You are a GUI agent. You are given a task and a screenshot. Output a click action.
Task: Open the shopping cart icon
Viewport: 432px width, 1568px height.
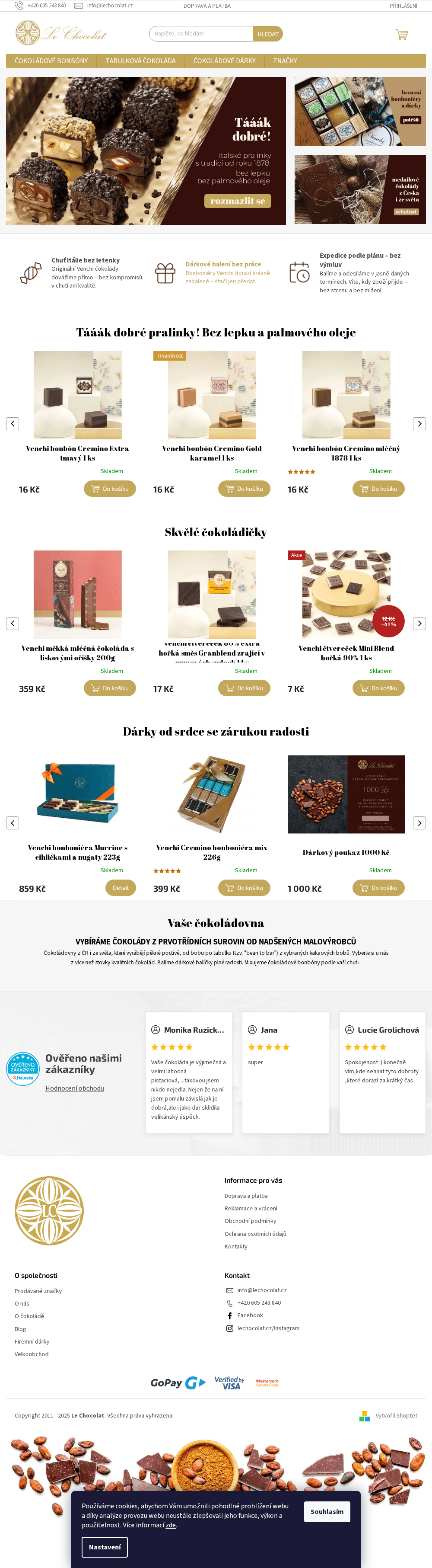(402, 35)
